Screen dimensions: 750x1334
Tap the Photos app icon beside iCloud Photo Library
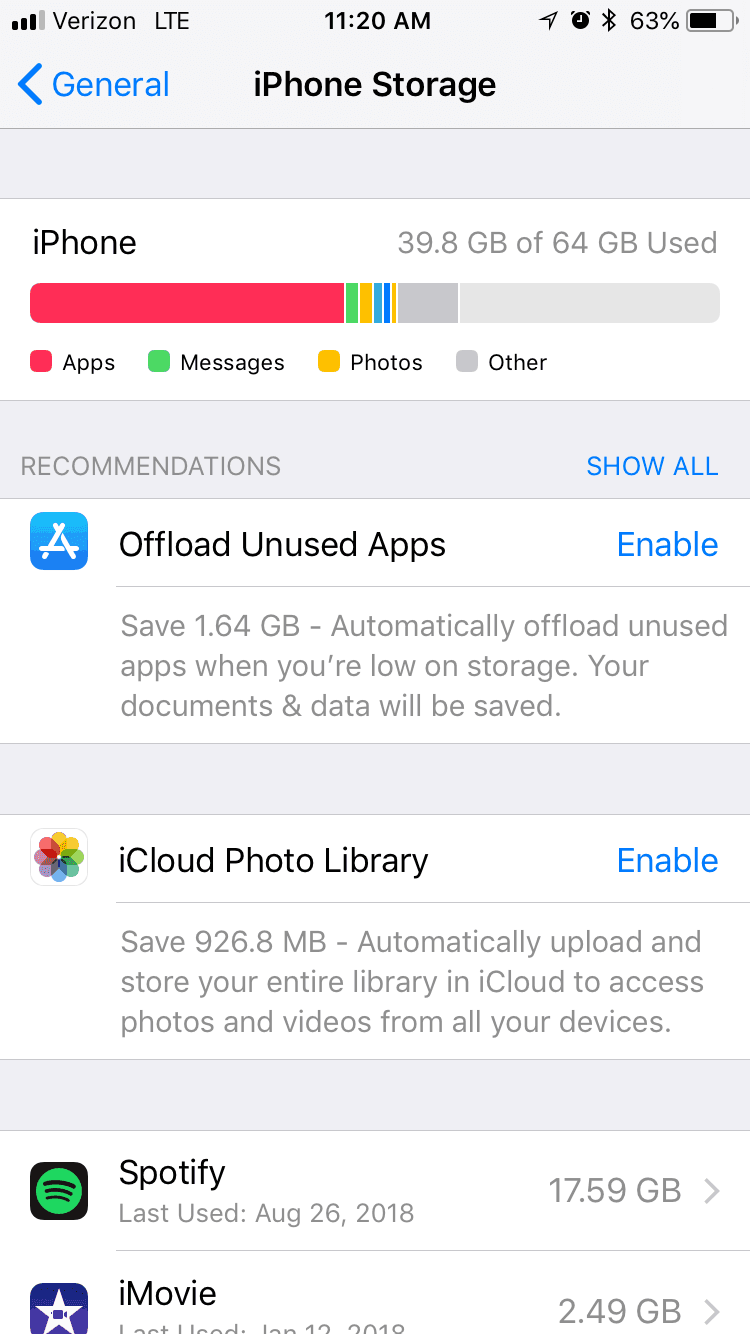pyautogui.click(x=58, y=857)
